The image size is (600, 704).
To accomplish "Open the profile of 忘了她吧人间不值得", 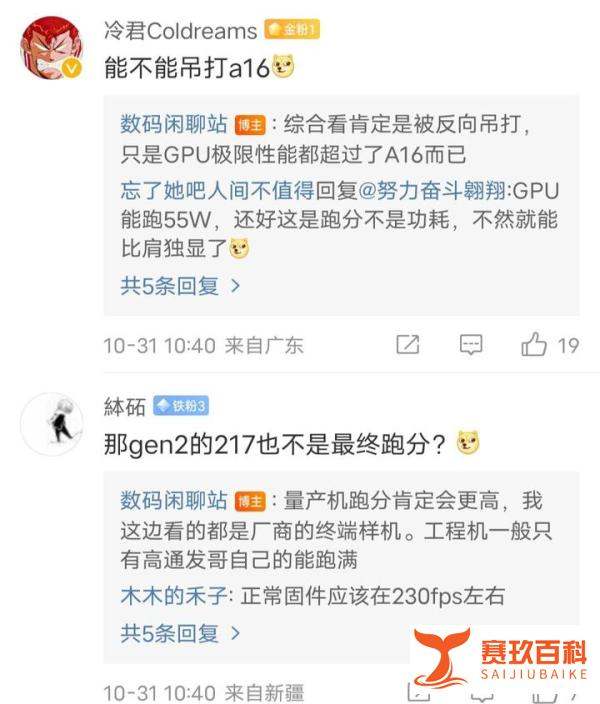I will (x=217, y=189).
